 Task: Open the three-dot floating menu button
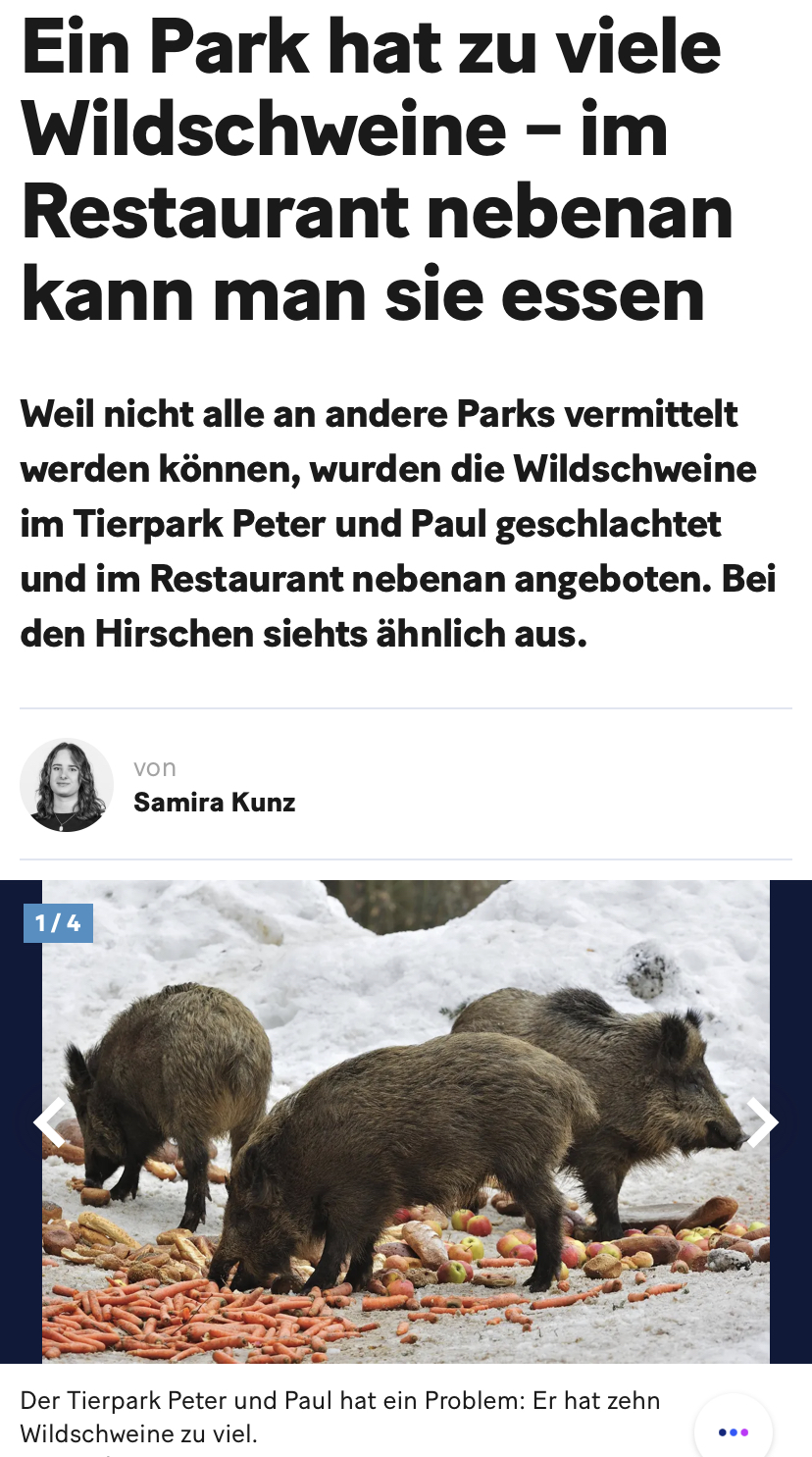(x=733, y=1431)
